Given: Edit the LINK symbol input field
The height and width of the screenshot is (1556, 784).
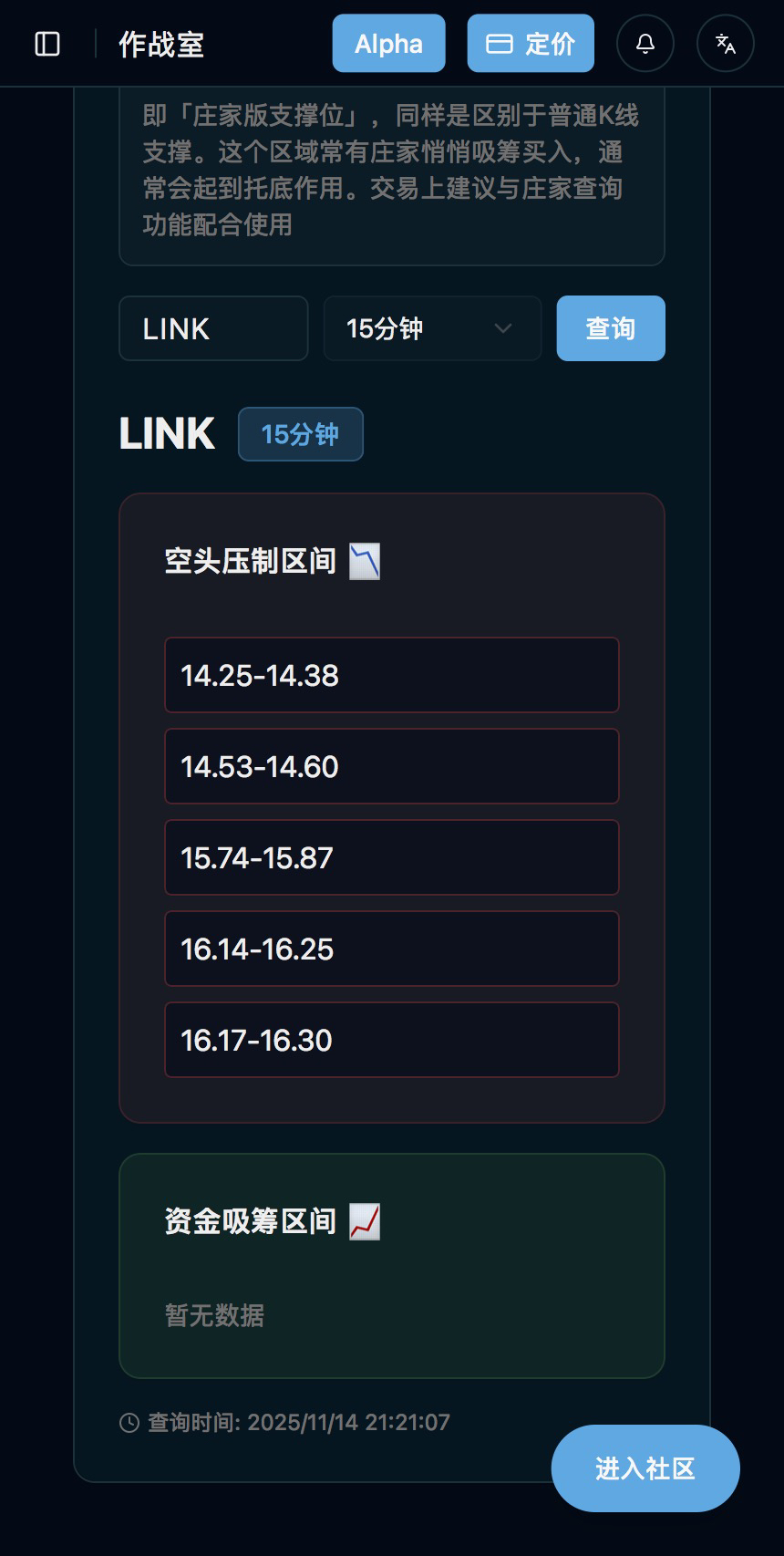Looking at the screenshot, I should tap(213, 328).
